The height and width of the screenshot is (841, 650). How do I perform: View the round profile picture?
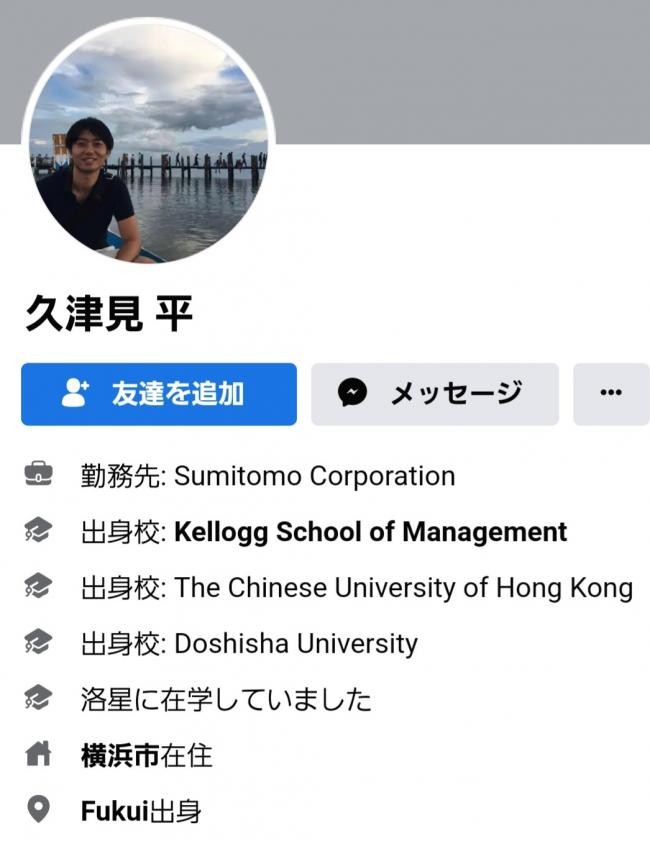pos(148,143)
